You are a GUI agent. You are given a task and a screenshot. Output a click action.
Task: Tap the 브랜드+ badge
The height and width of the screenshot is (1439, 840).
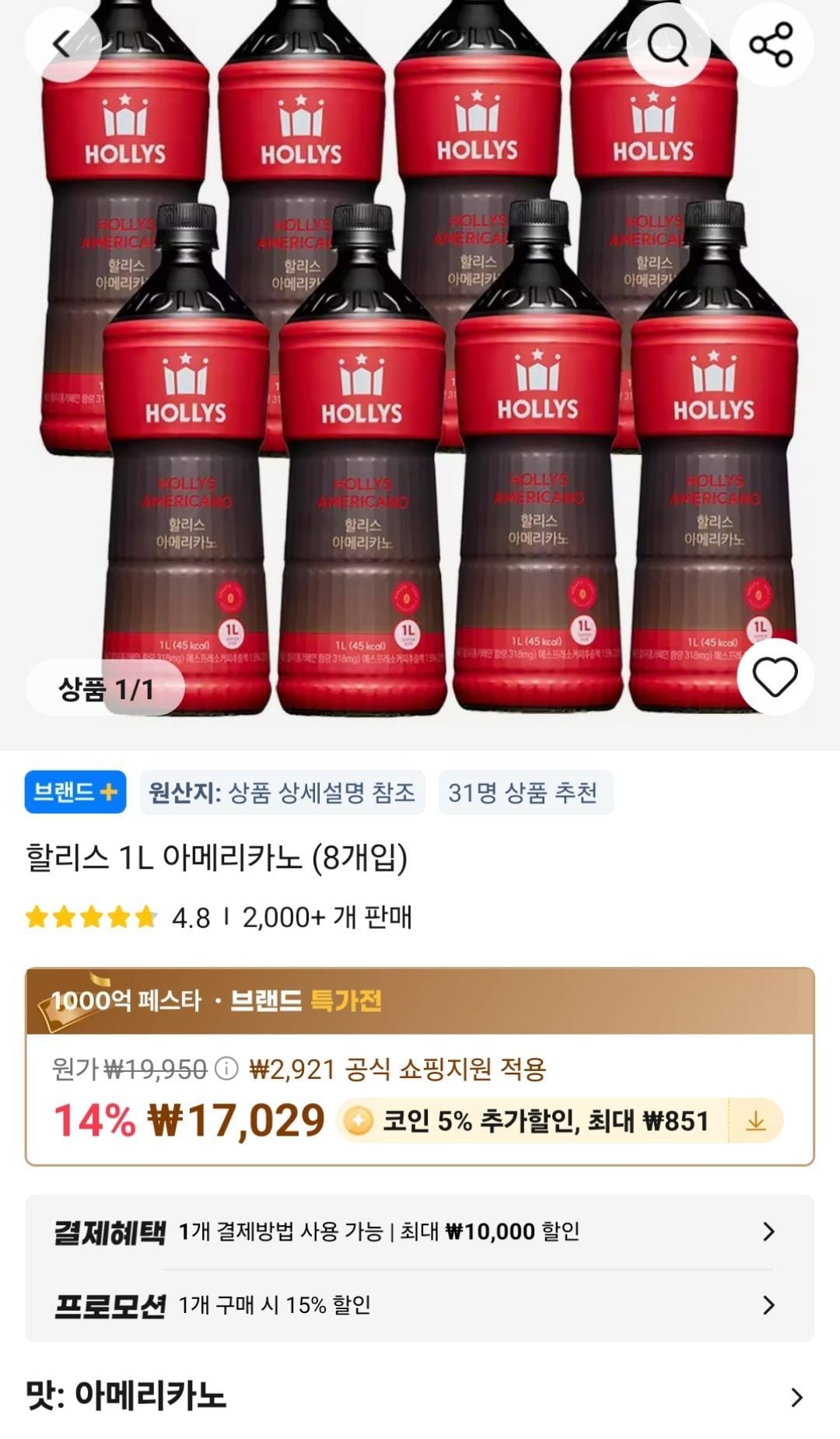click(x=75, y=792)
